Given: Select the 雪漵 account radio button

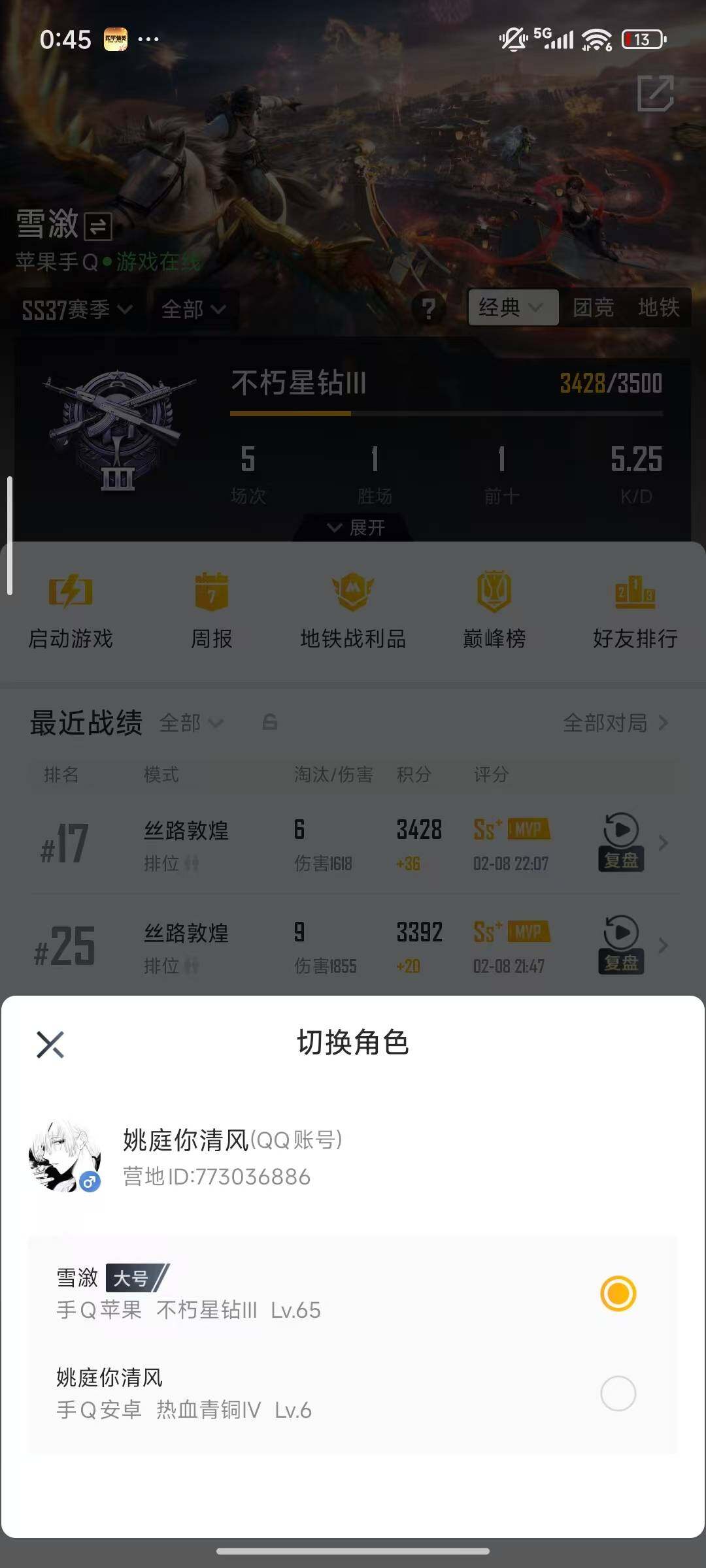Looking at the screenshot, I should tap(617, 1296).
